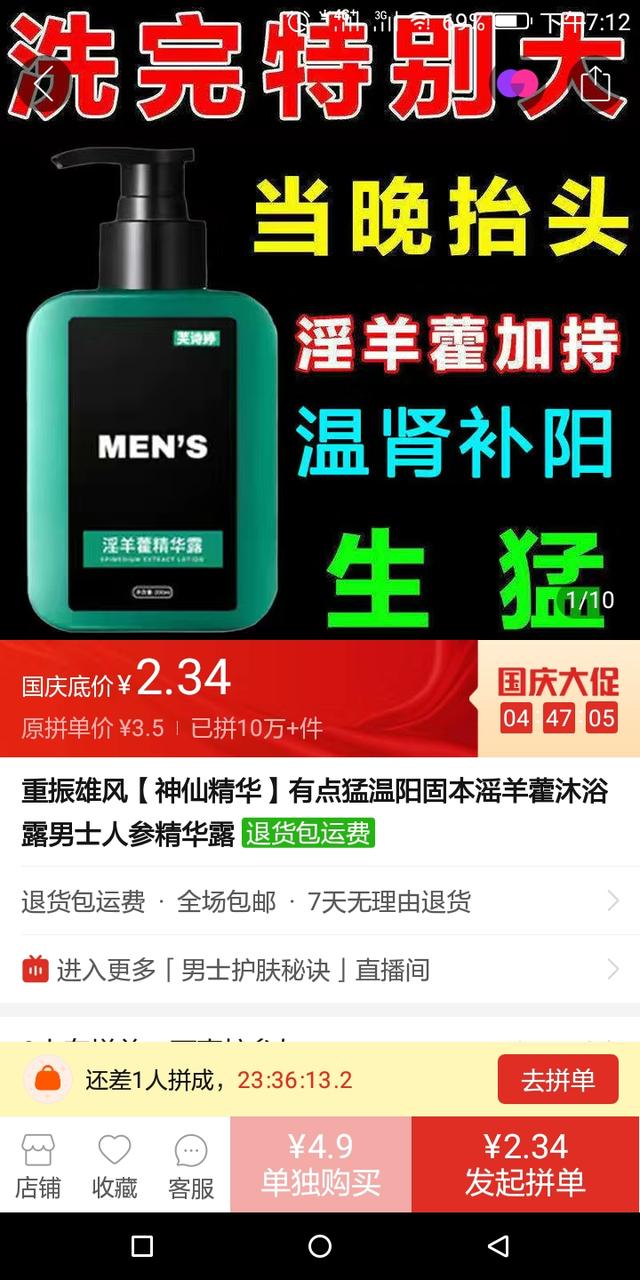The height and width of the screenshot is (1280, 640).
Task: Open the 国庆大促 promotion banner
Action: tap(558, 698)
